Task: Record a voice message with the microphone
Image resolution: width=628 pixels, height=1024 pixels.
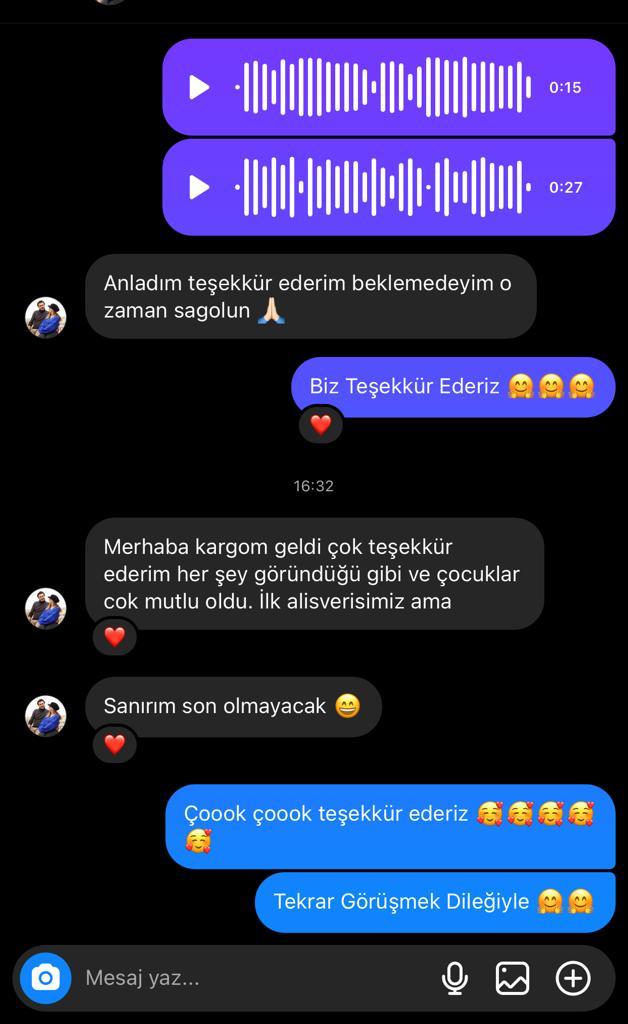Action: click(454, 978)
